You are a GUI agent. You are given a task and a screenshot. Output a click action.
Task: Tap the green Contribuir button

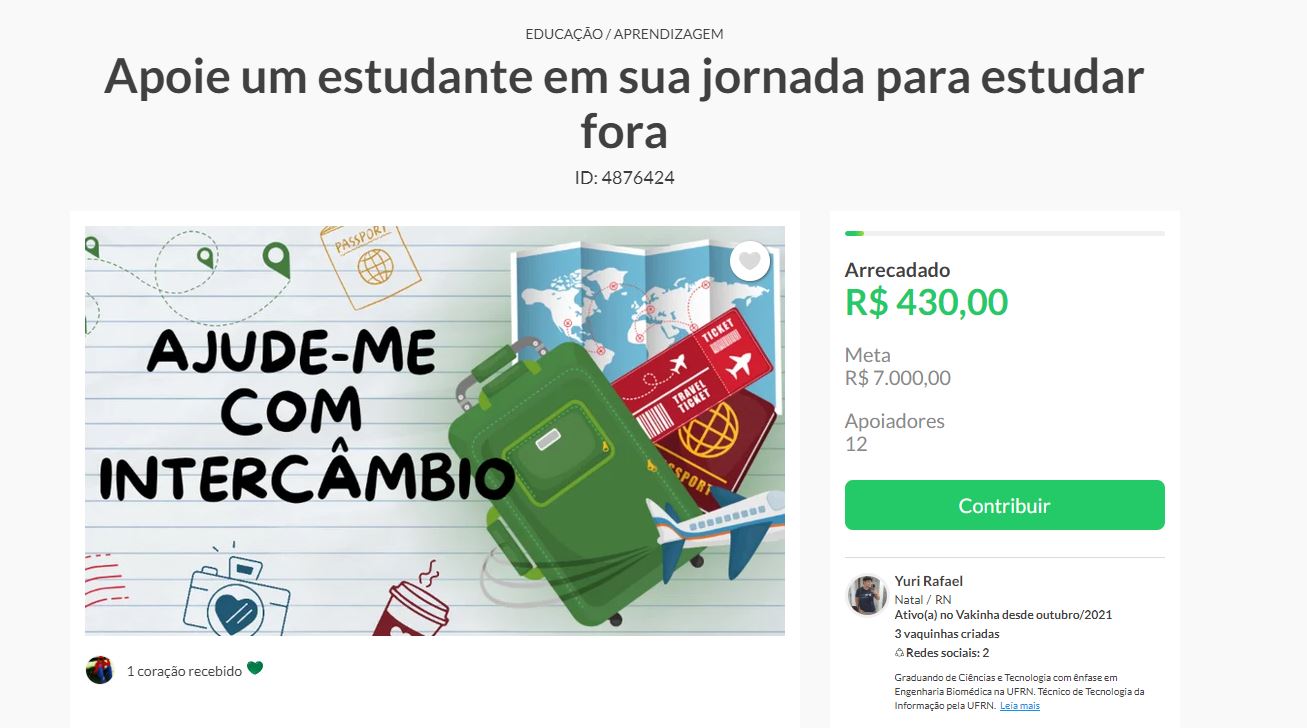1004,505
